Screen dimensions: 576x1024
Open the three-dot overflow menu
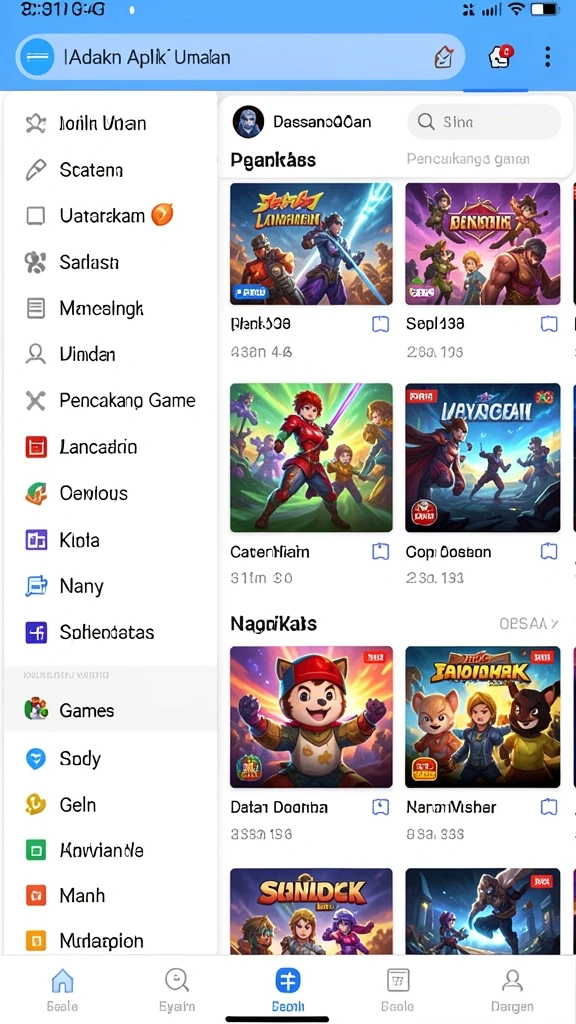coord(547,57)
